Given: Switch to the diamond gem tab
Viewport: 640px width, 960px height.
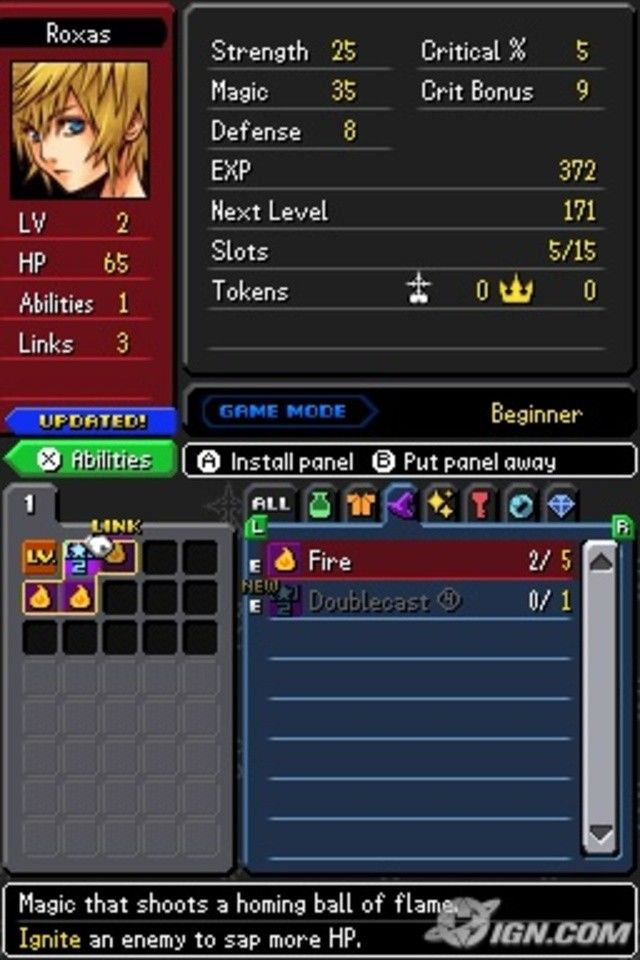Looking at the screenshot, I should pyautogui.click(x=561, y=505).
